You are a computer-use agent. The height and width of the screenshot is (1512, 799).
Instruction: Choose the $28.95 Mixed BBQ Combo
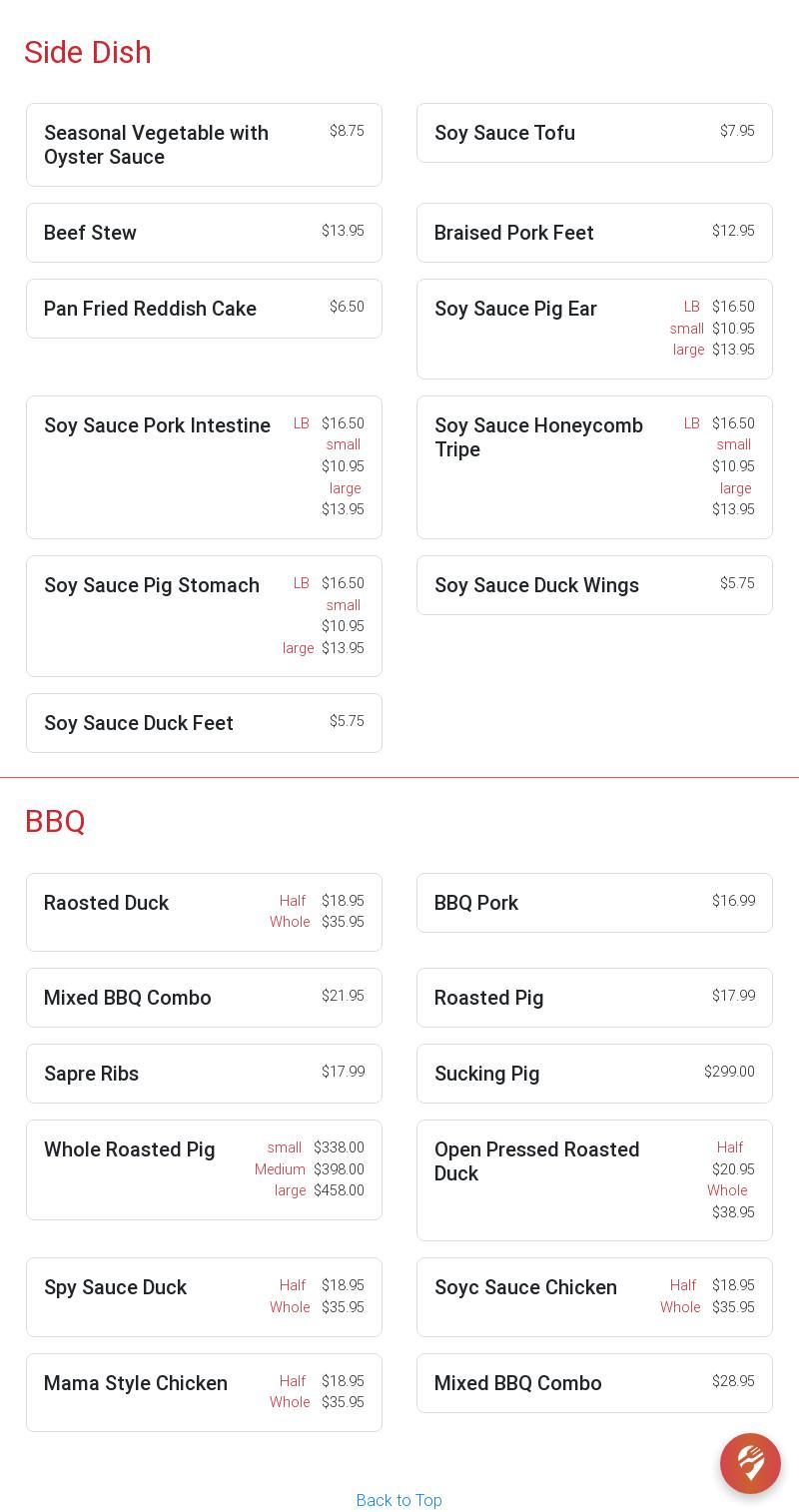pos(594,1383)
